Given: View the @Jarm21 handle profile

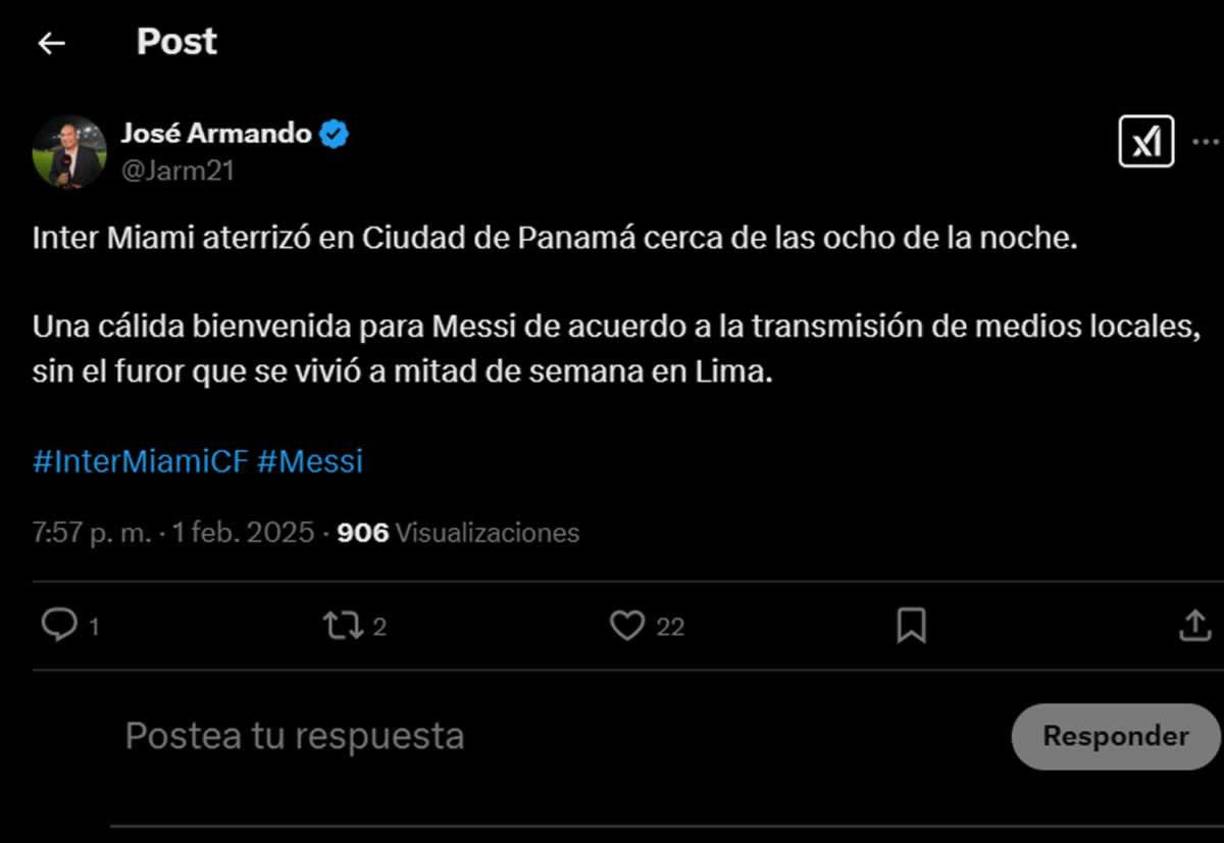Looking at the screenshot, I should [x=178, y=171].
